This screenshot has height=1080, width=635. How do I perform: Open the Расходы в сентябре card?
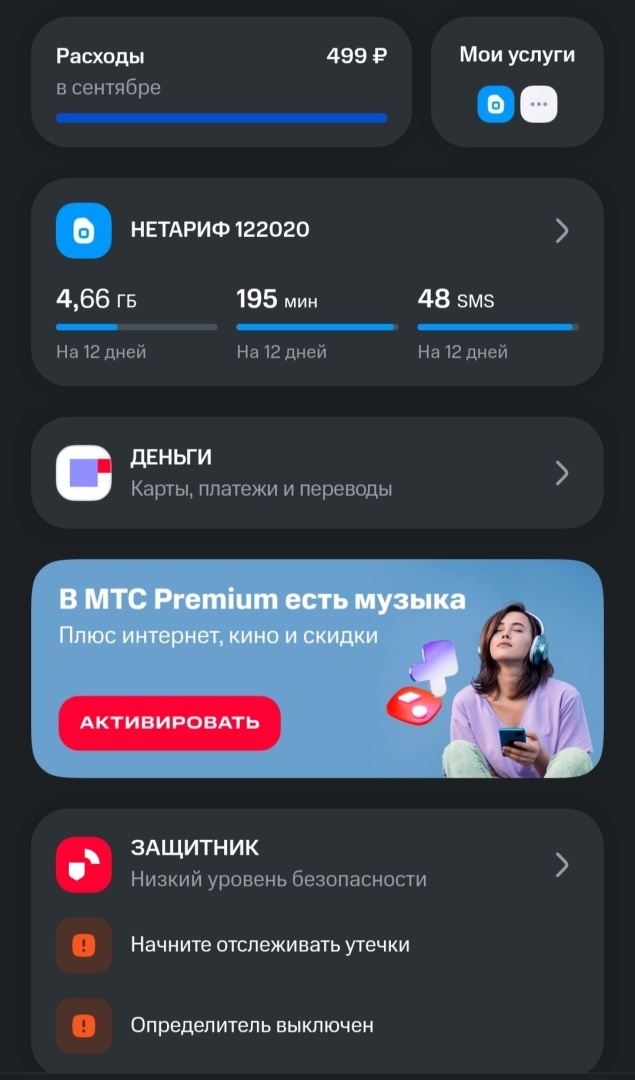pos(221,82)
